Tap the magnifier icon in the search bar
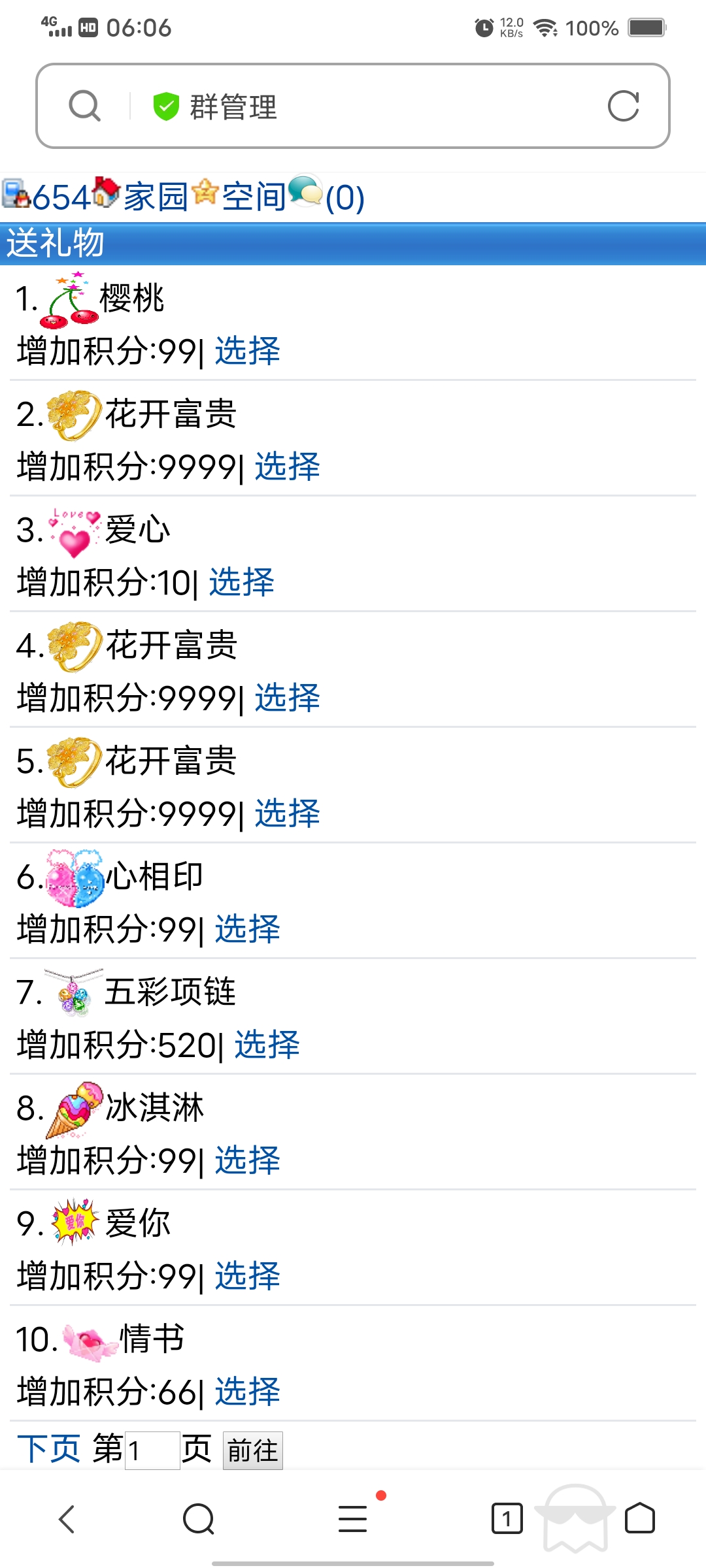The width and height of the screenshot is (706, 1568). click(84, 105)
